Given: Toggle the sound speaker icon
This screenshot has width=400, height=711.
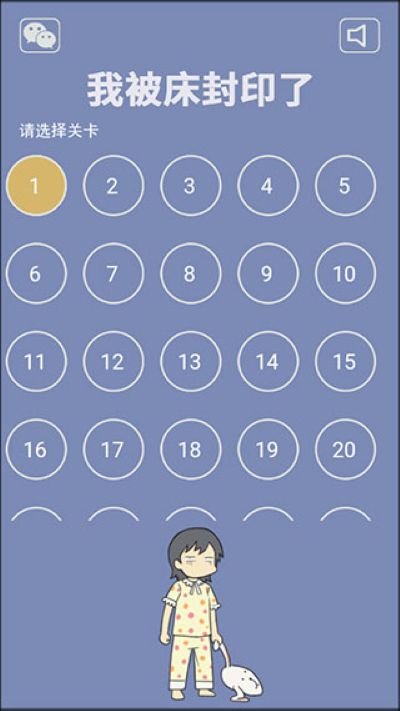Looking at the screenshot, I should [x=359, y=35].
